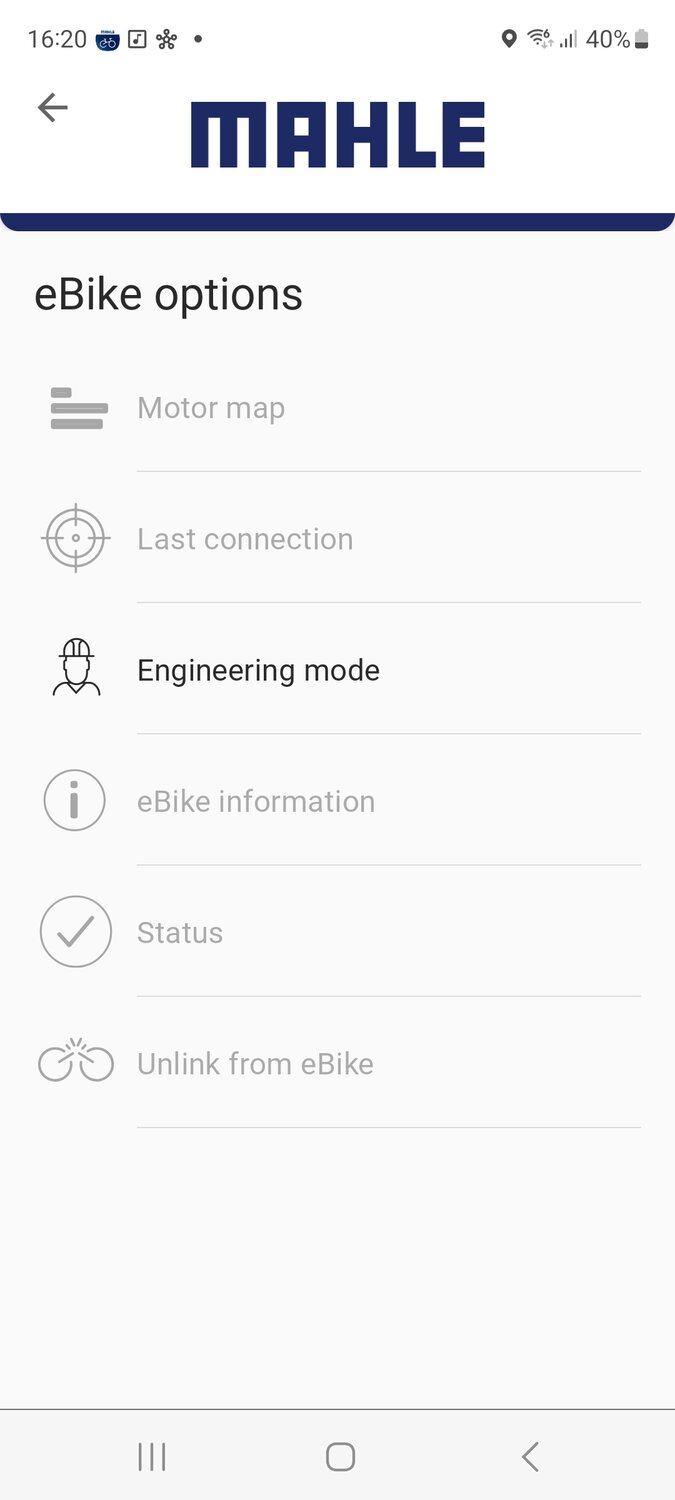This screenshot has width=675, height=1500.
Task: Show eBike information
Action: pos(256,801)
